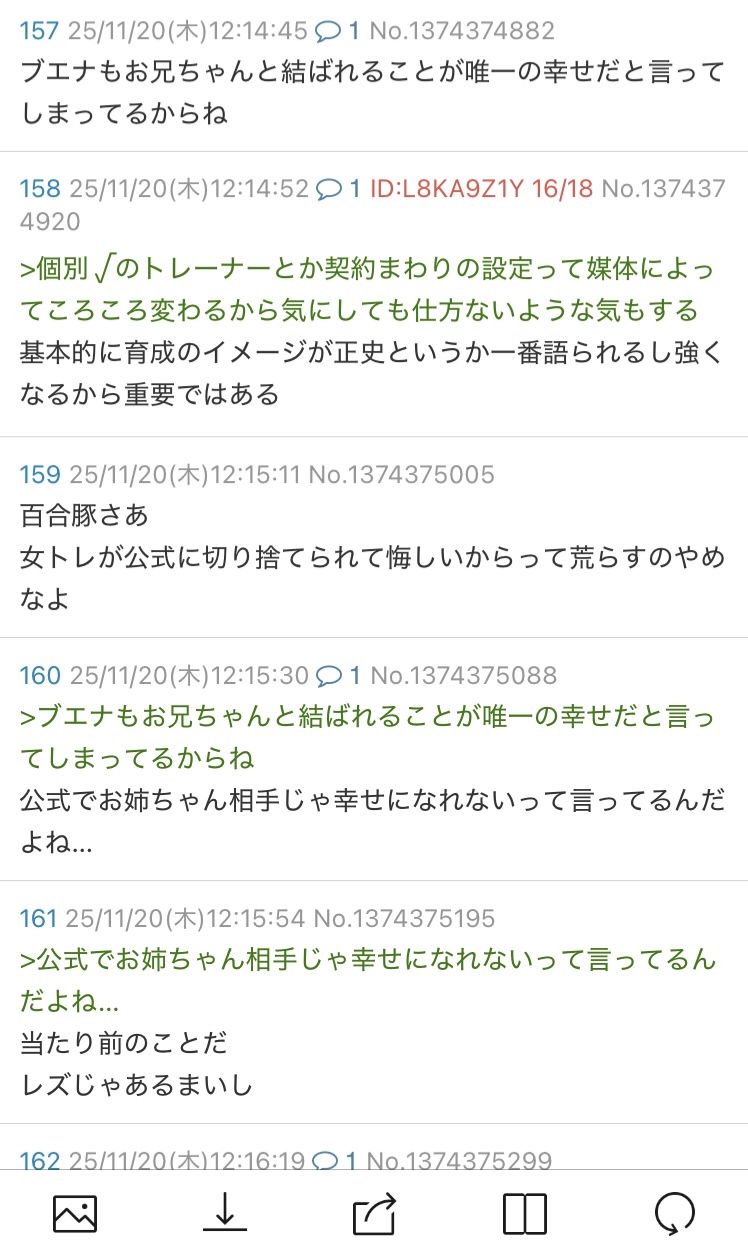This screenshot has width=748, height=1249.
Task: View the reply to post 162
Action: click(x=336, y=1161)
